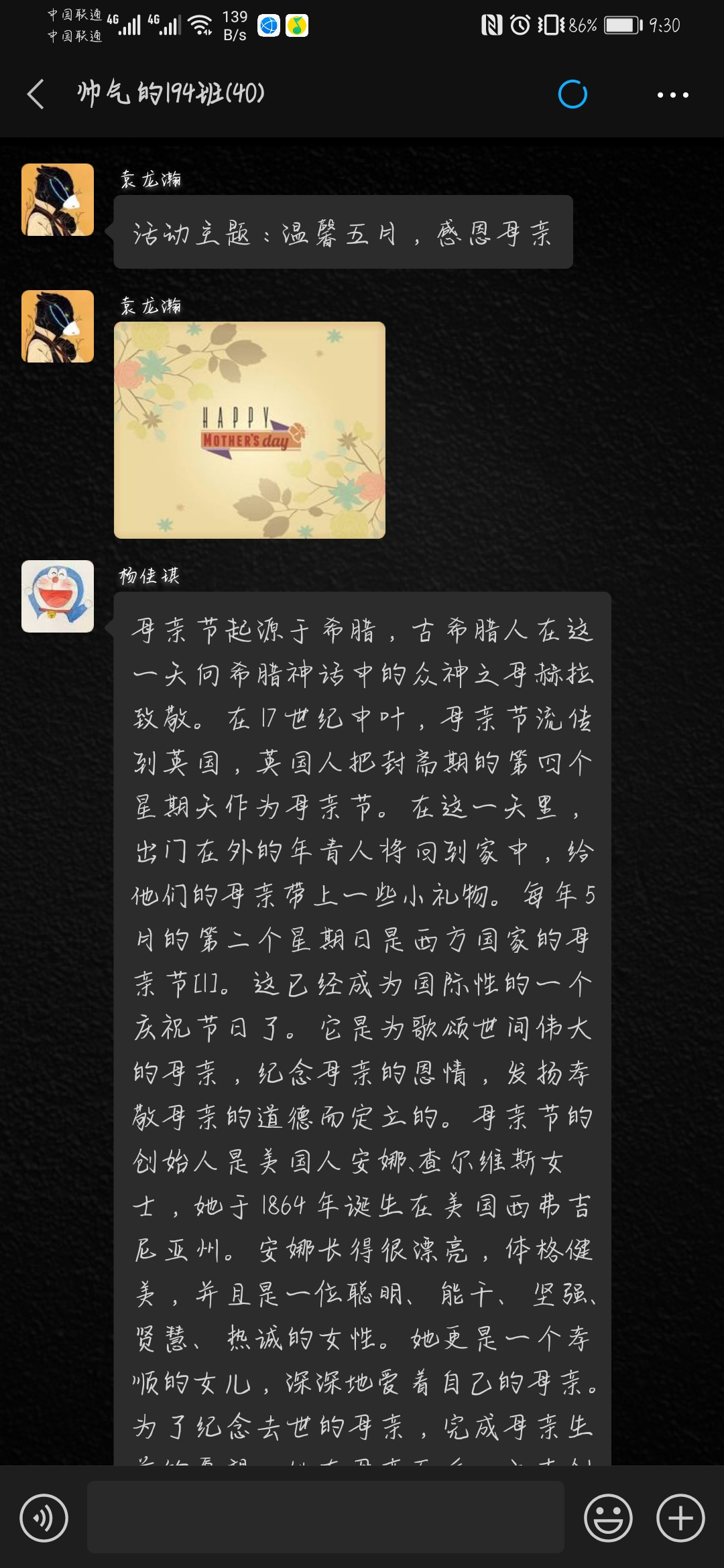Viewport: 724px width, 1568px height.
Task: View 杨佳琪's Doraemon avatar profile
Action: pos(58,596)
